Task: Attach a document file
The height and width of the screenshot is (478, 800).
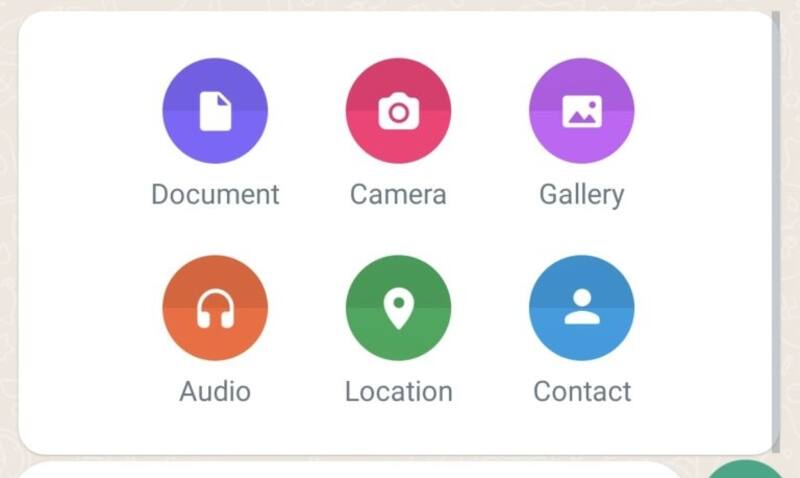Action: pos(215,111)
